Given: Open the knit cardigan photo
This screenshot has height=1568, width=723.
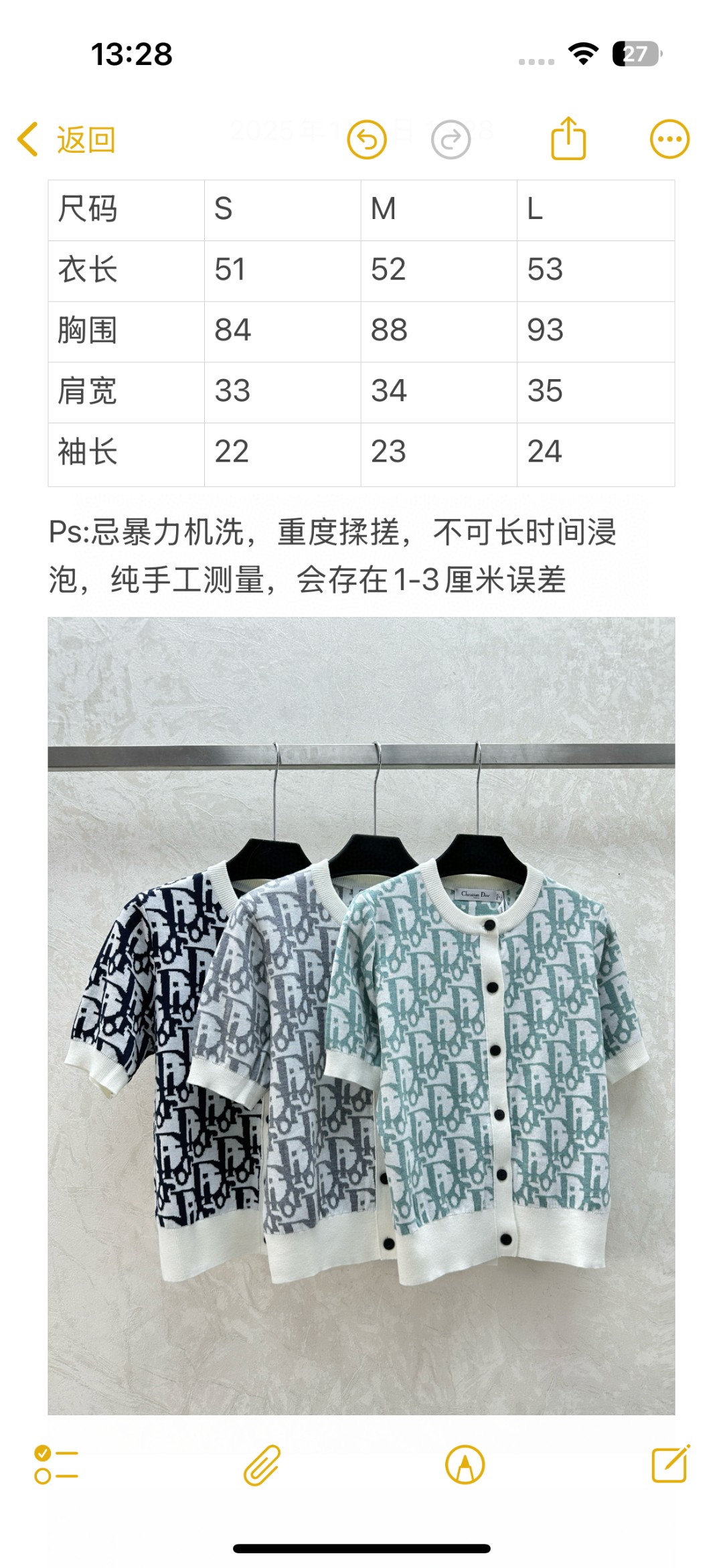Looking at the screenshot, I should tap(361, 1015).
